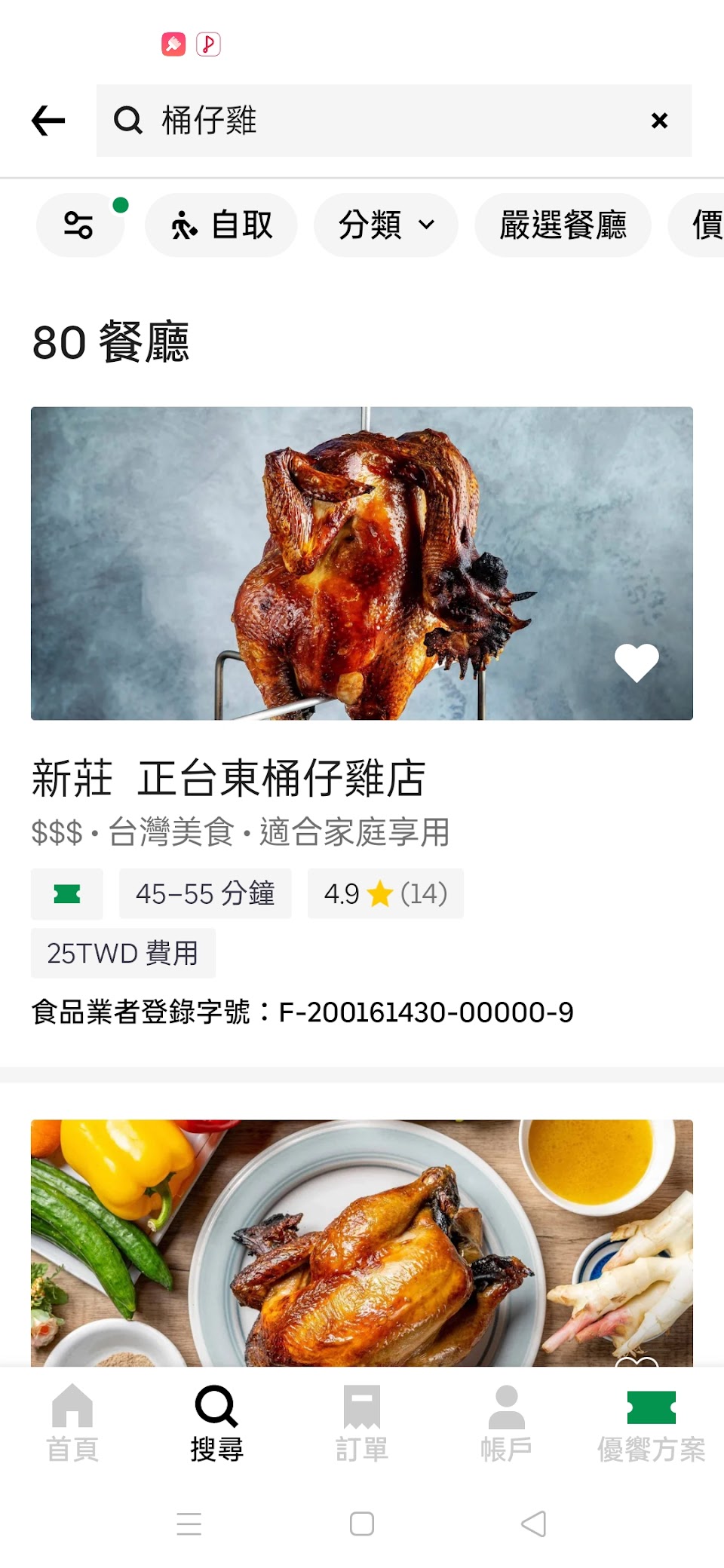Open 新莊 正台東桶仔雞店 restaurant
Screen dimensions: 724x1568
click(x=228, y=778)
